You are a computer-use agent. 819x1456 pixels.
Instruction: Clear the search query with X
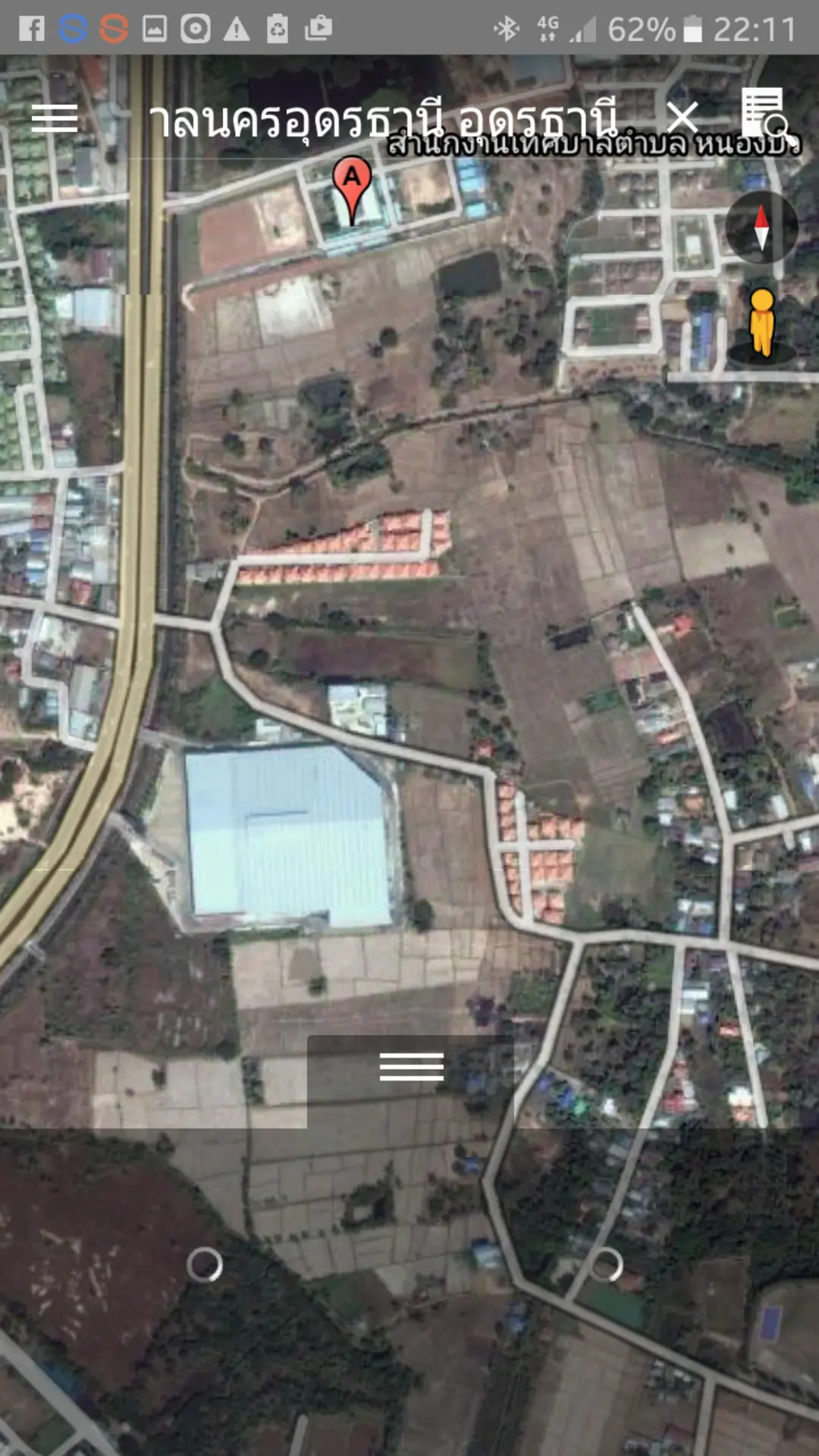coord(682,118)
